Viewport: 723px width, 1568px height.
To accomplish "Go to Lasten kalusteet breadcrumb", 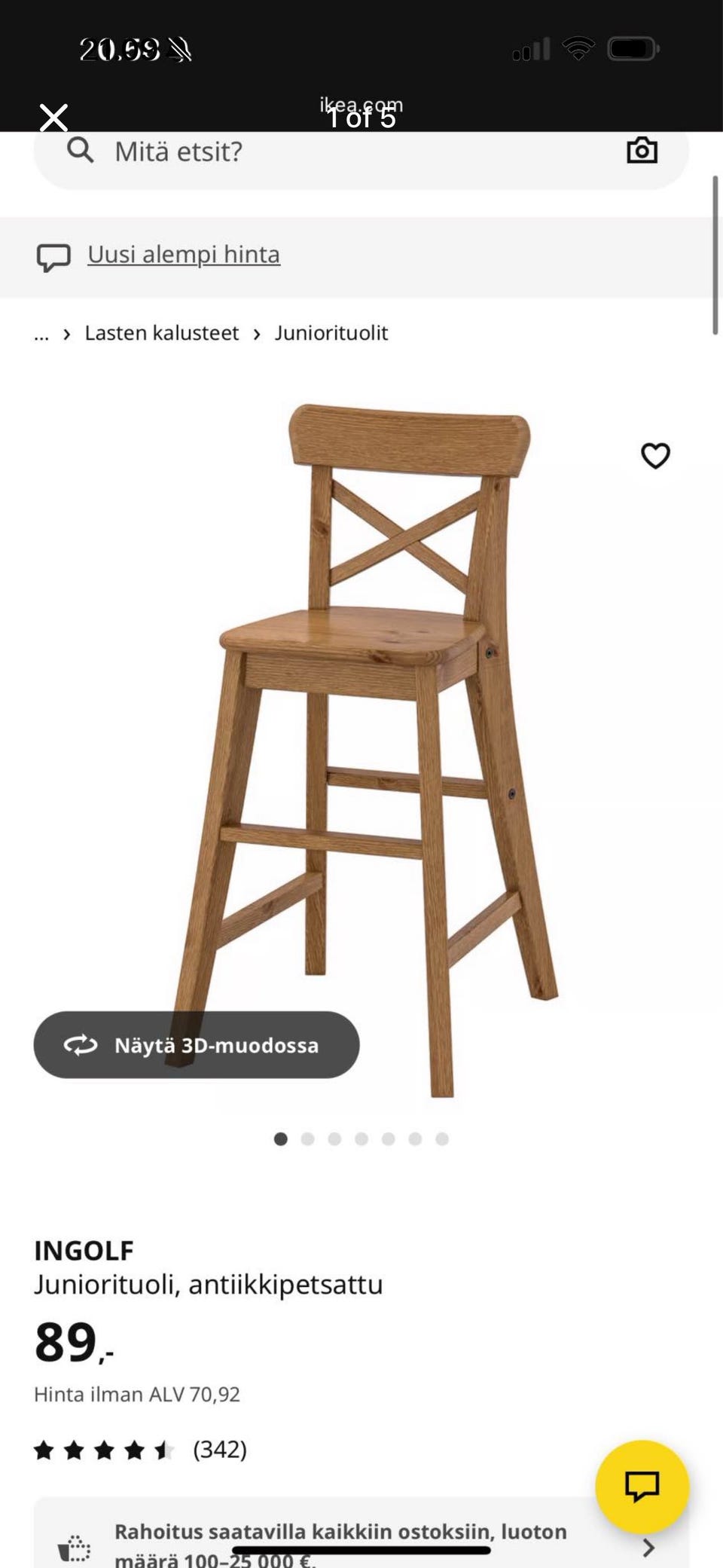I will click(161, 333).
